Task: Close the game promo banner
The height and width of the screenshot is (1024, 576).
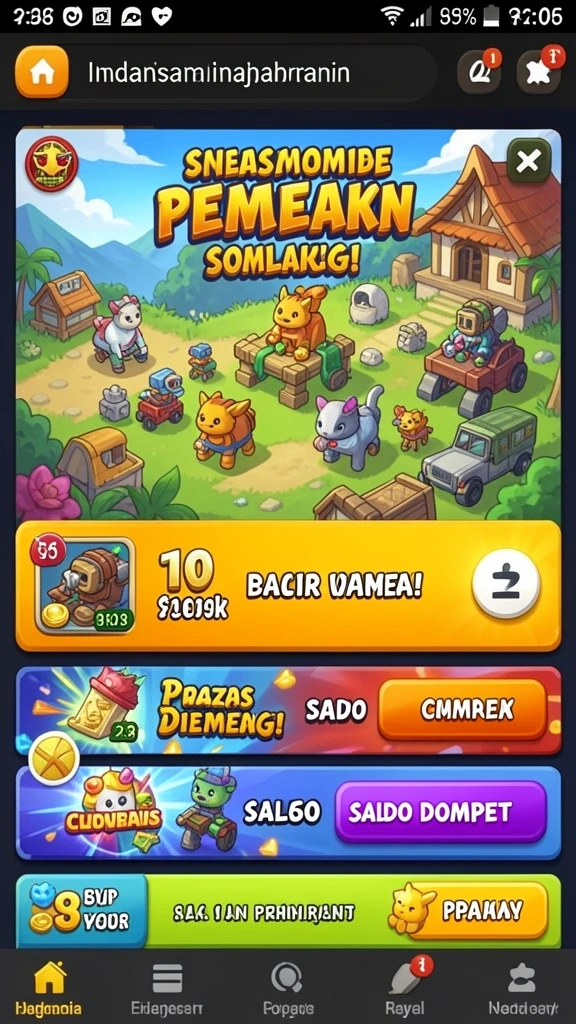Action: coord(528,160)
